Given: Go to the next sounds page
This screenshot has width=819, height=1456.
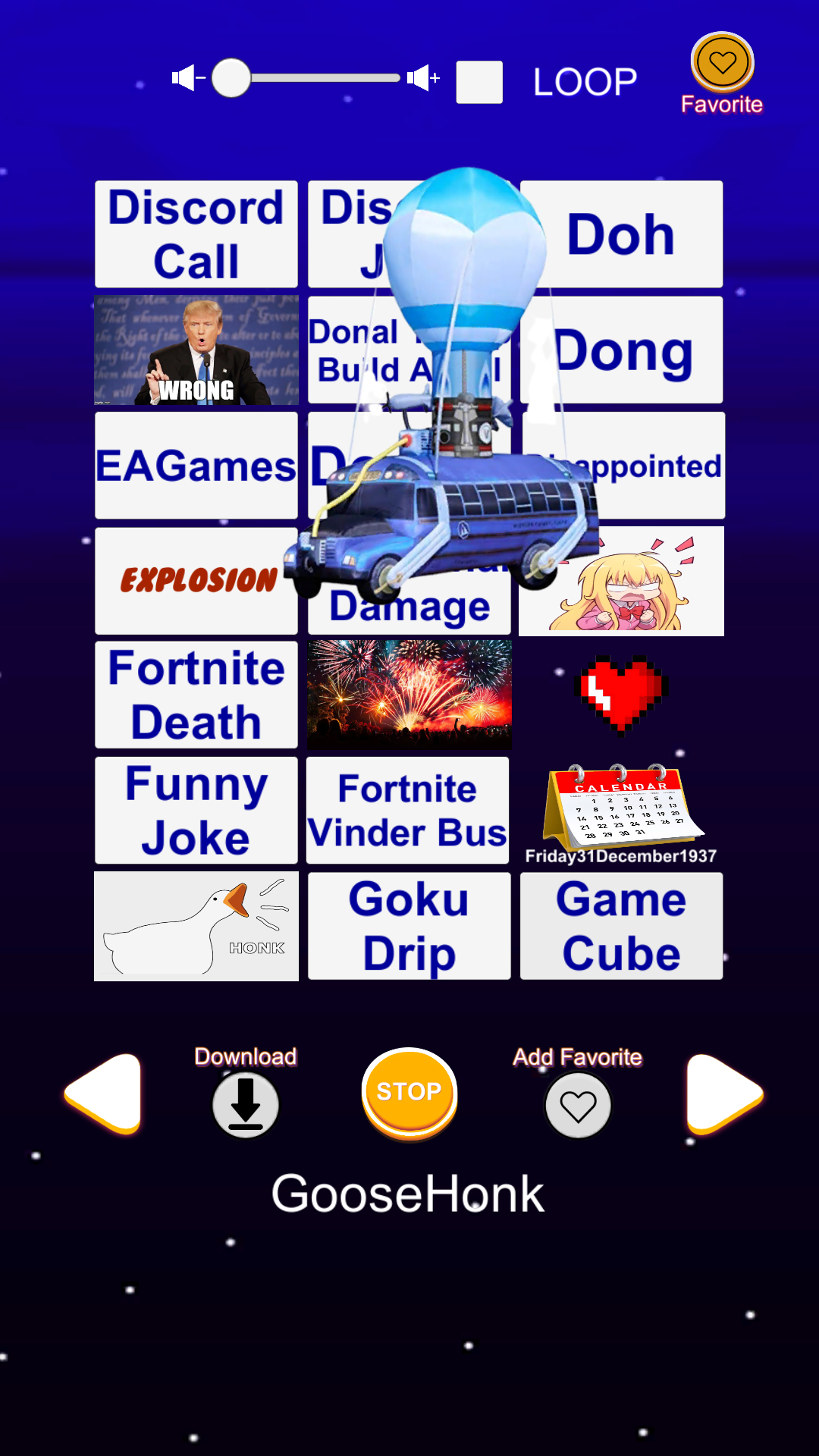Looking at the screenshot, I should (723, 1094).
